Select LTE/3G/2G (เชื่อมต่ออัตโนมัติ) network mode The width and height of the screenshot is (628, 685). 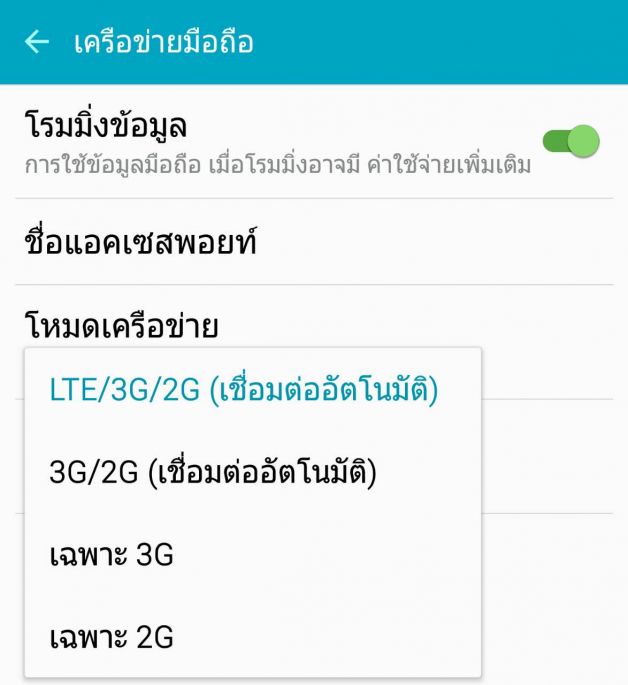(244, 390)
